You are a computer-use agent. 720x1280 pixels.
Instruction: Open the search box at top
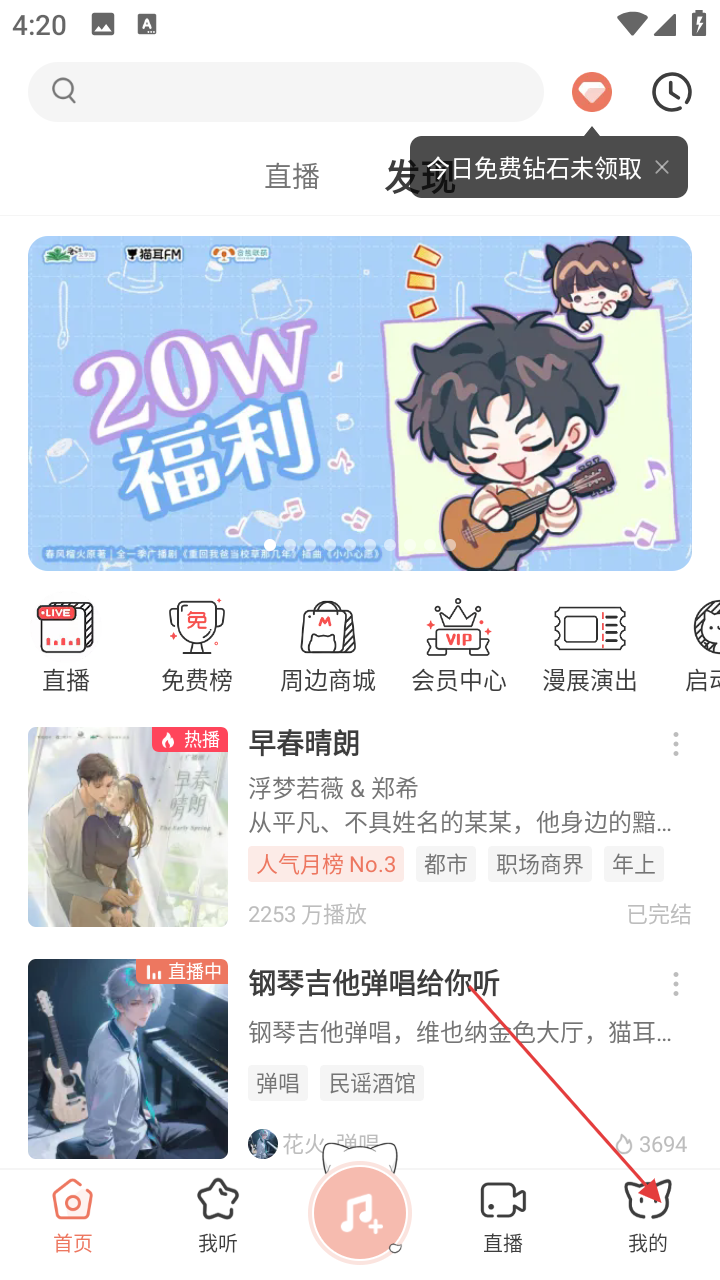[285, 92]
